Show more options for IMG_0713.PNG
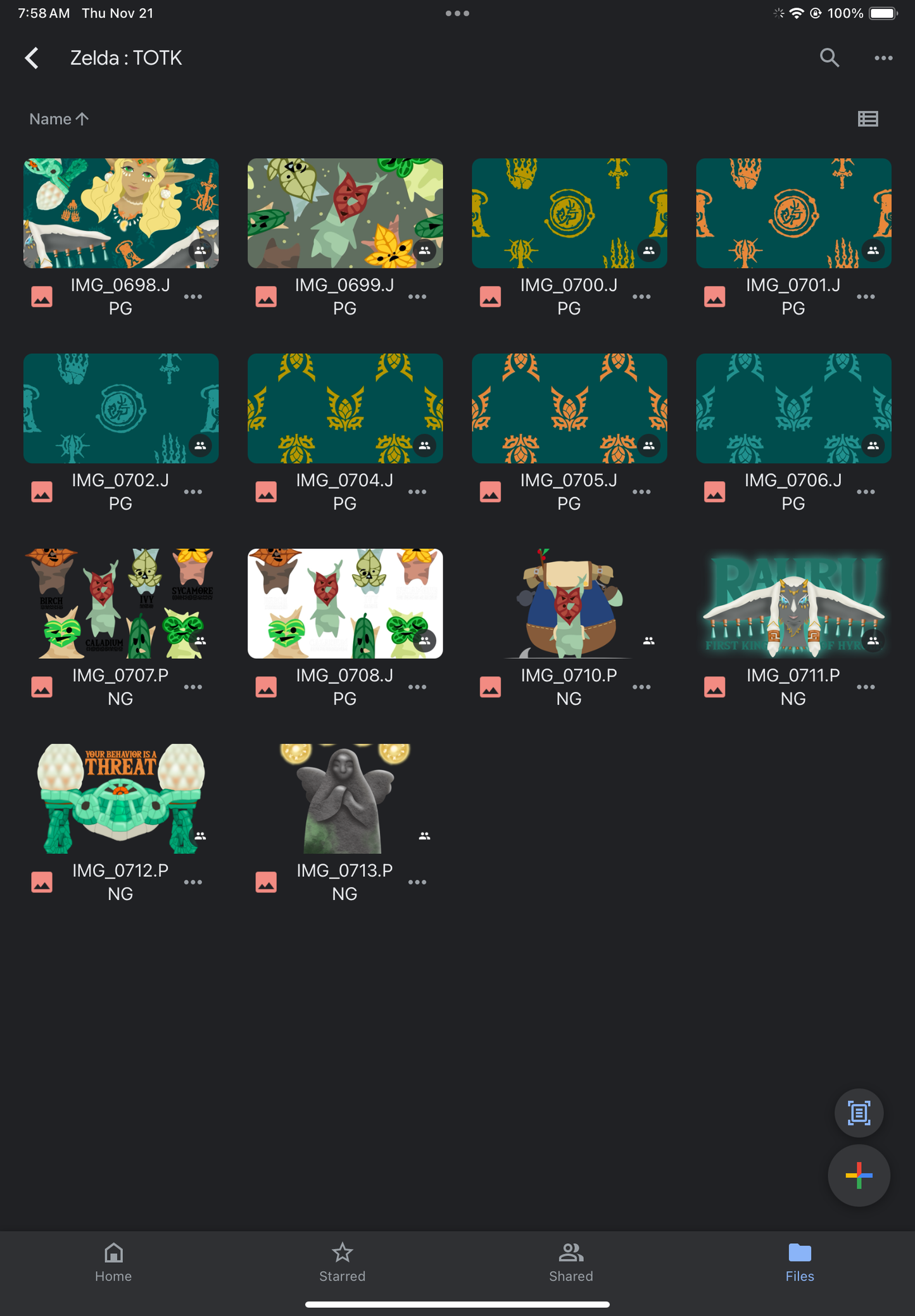Image resolution: width=915 pixels, height=1316 pixels. 417,882
